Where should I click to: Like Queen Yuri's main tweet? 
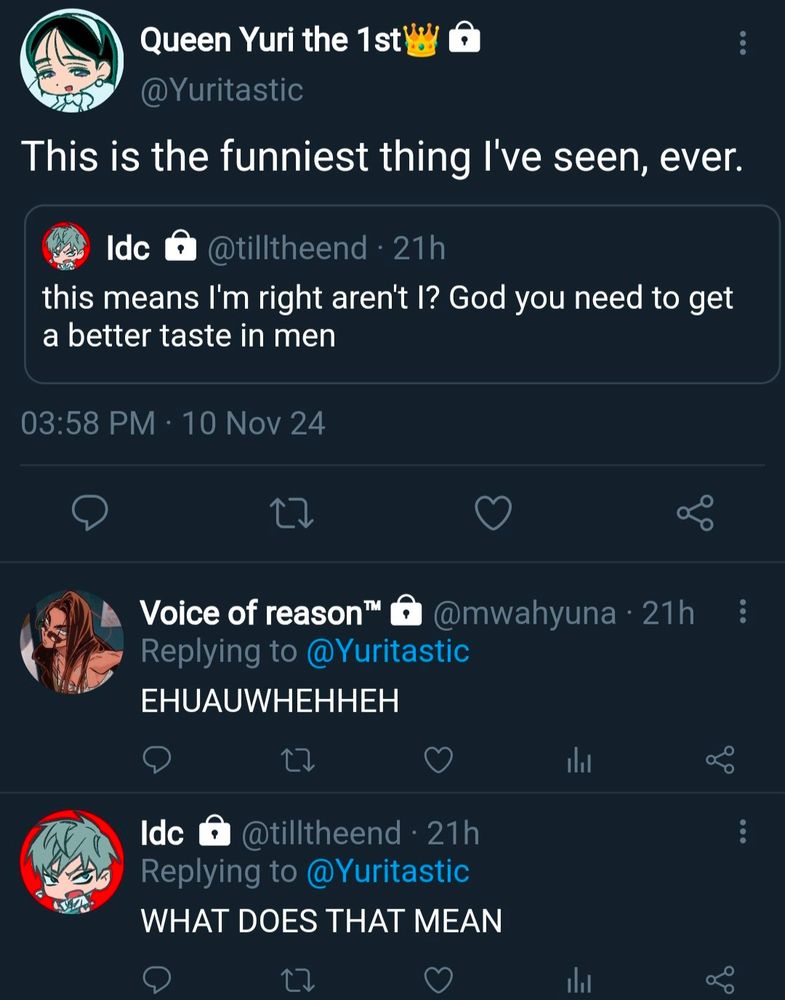point(492,514)
